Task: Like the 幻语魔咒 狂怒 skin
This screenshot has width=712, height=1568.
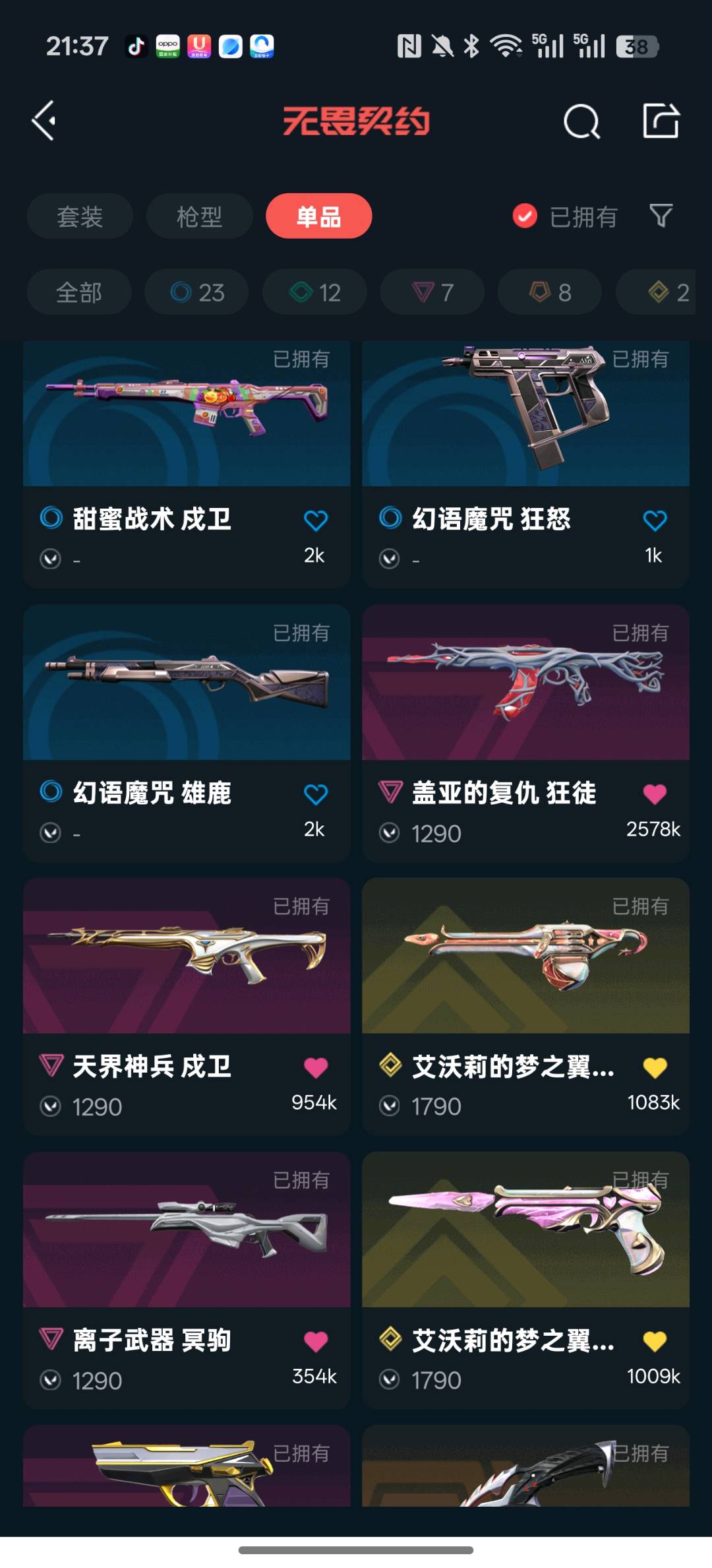Action: (655, 520)
